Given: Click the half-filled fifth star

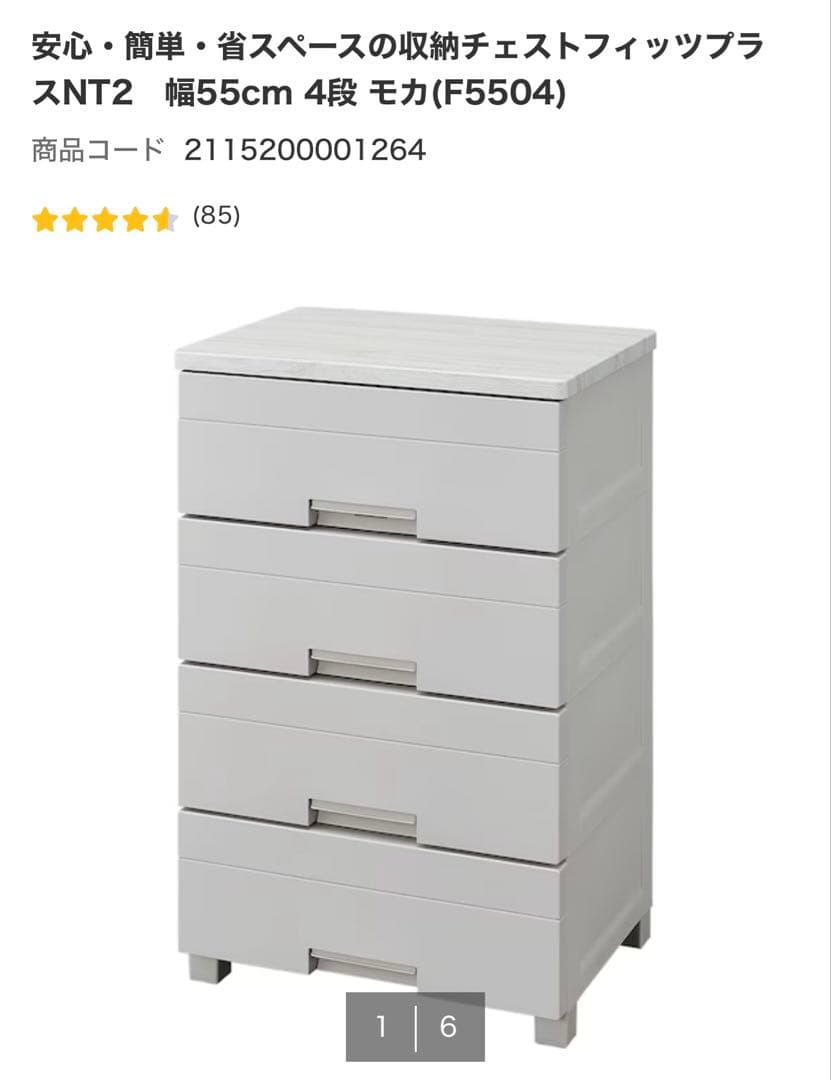Looking at the screenshot, I should coord(162,218).
